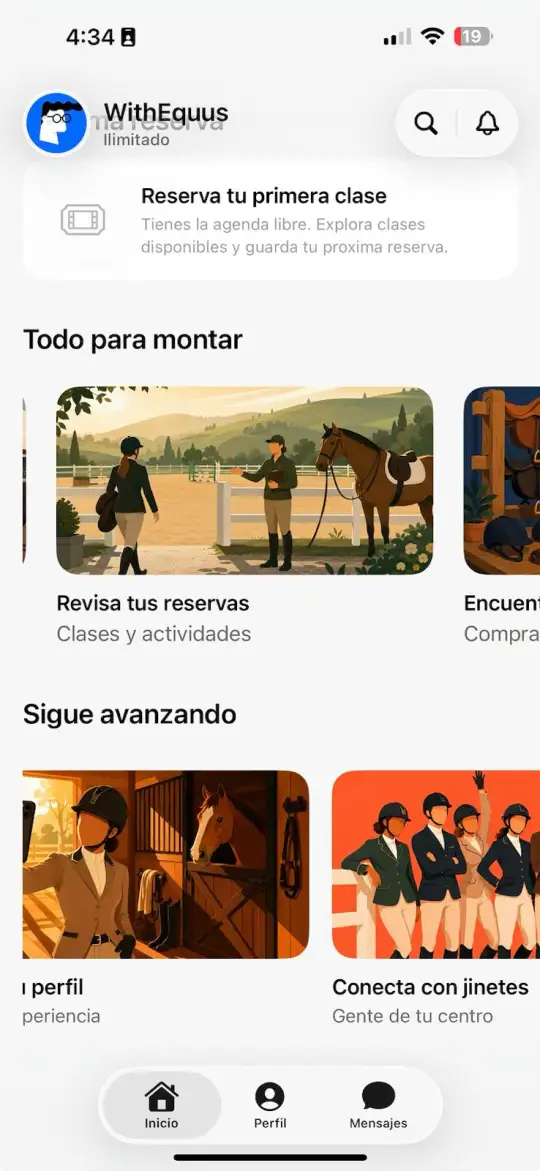Open the Revisa tus reservas card

coord(244,515)
